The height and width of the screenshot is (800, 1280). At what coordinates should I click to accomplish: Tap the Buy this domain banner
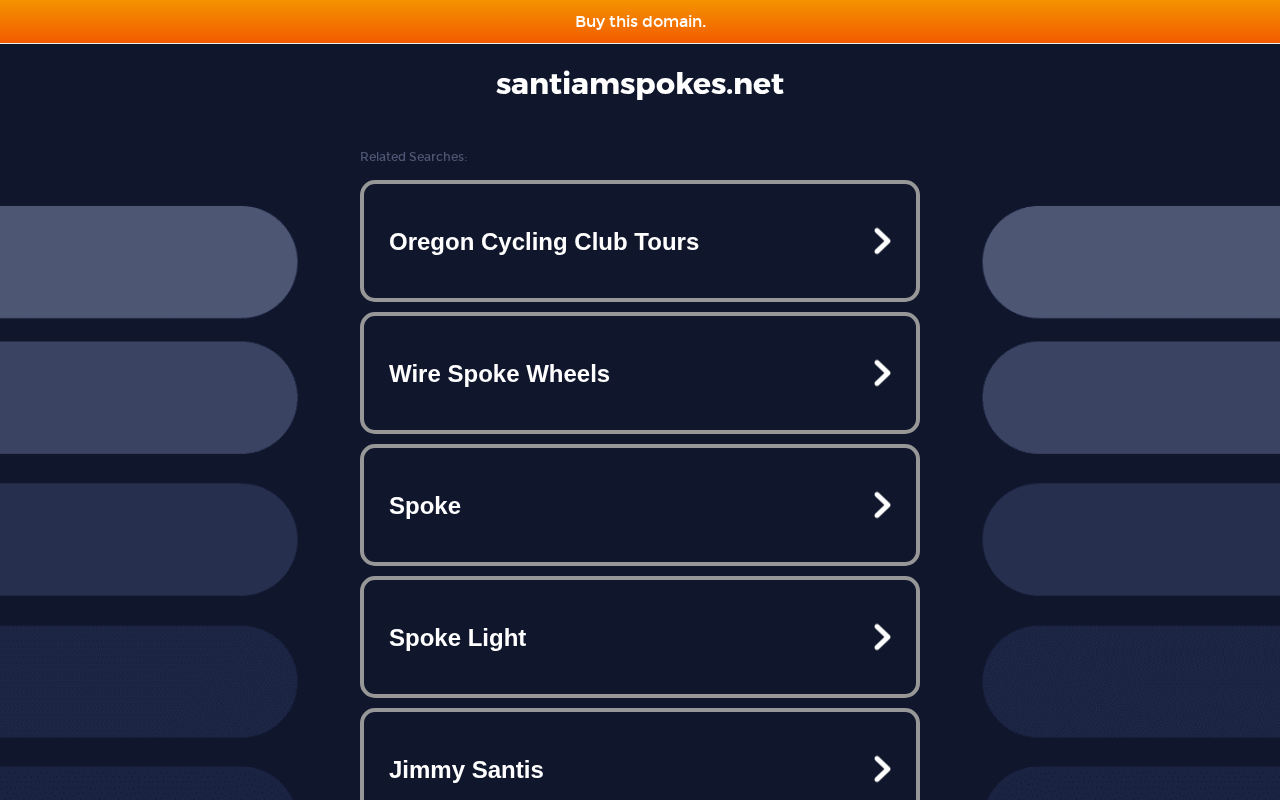click(x=640, y=21)
